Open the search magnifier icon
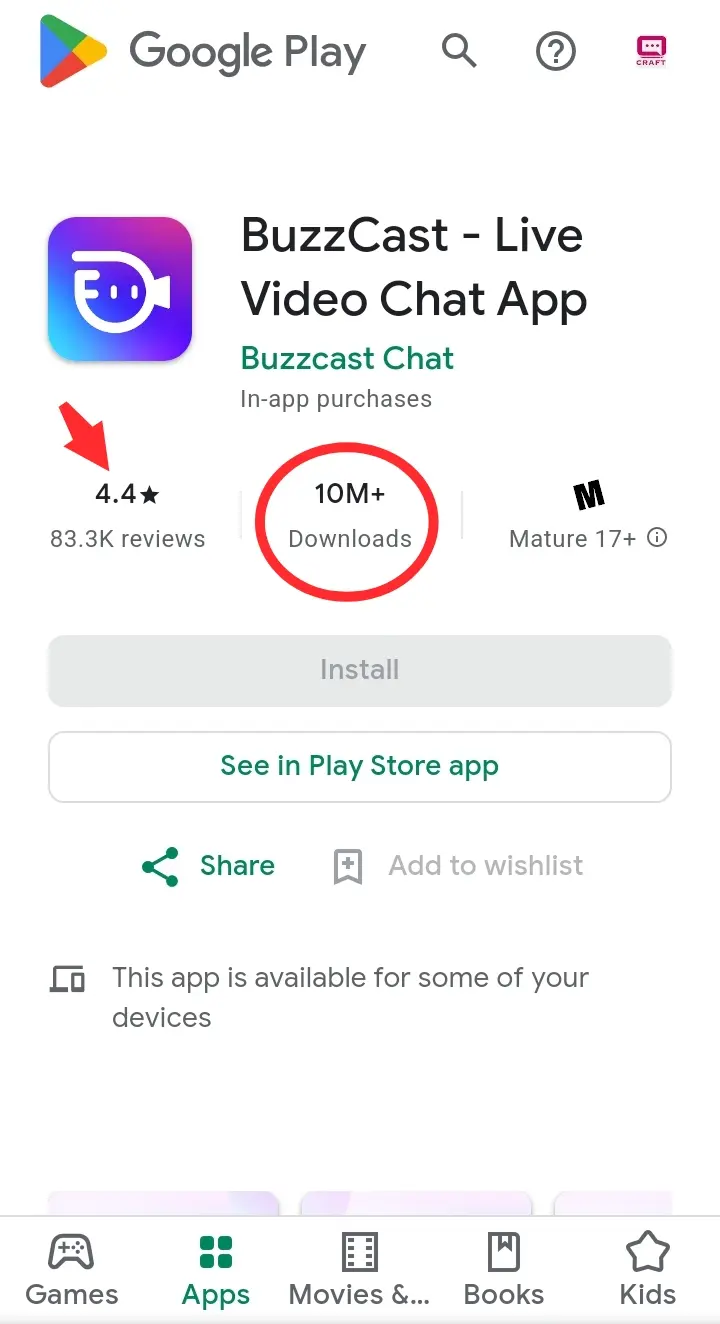The height and width of the screenshot is (1324, 720). tap(459, 50)
